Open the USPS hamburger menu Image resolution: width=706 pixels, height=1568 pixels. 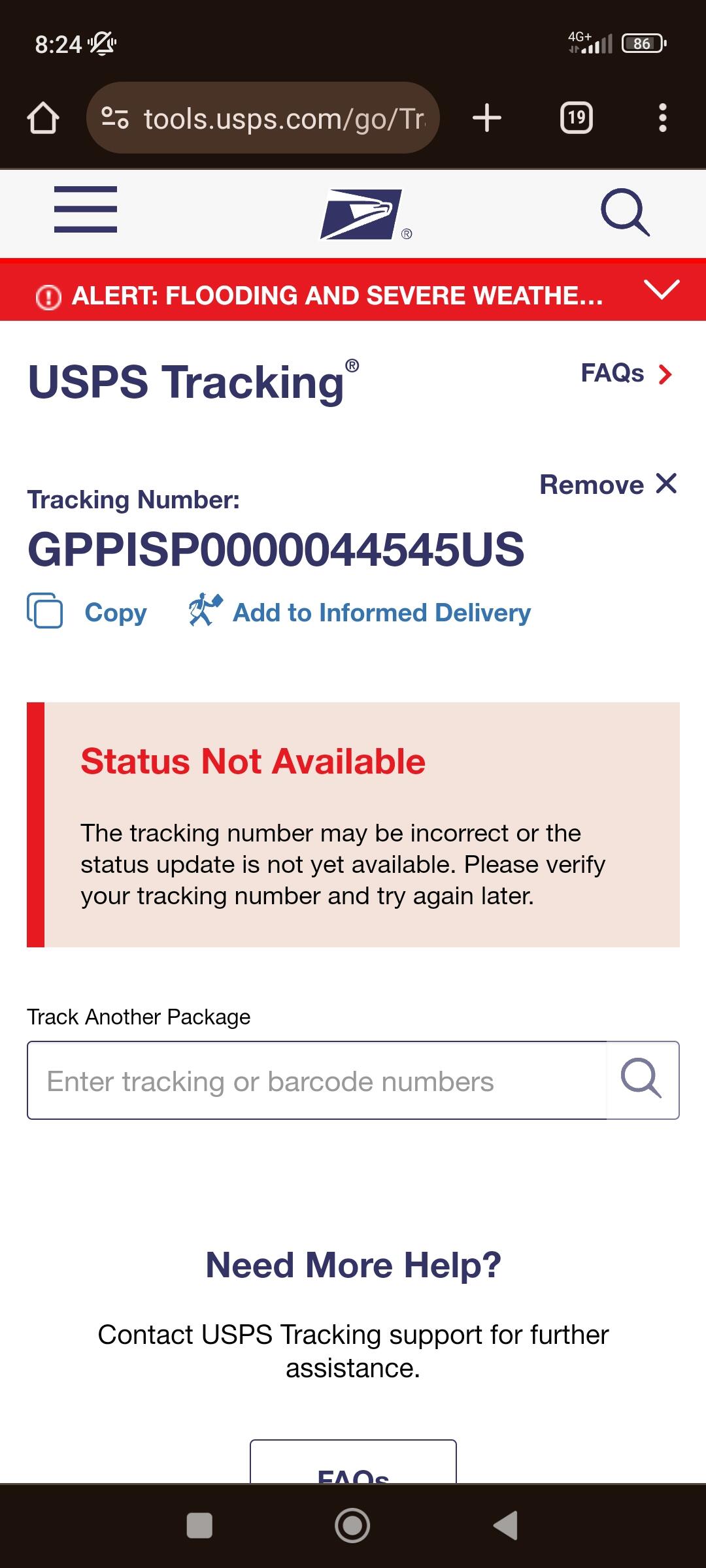[x=86, y=209]
